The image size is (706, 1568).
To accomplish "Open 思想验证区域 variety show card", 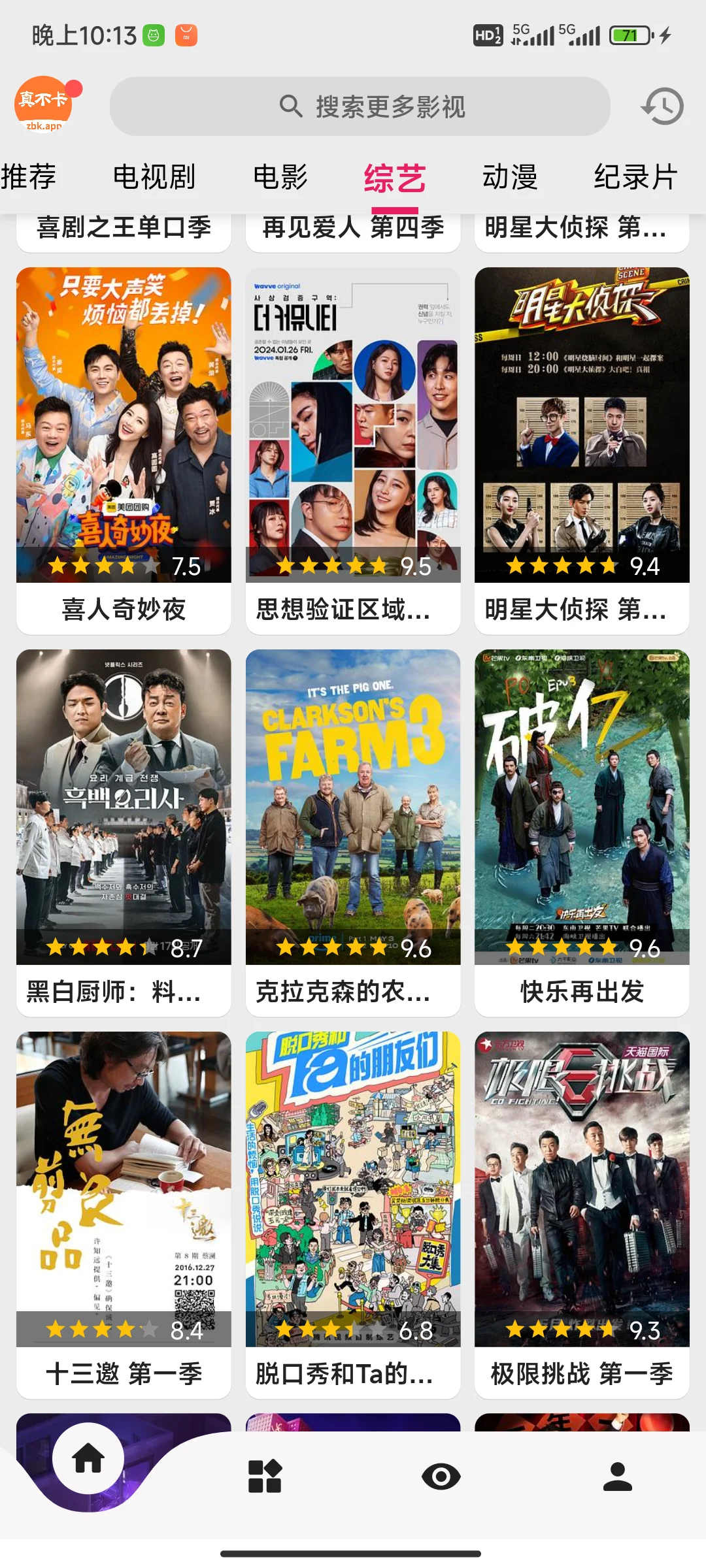I will point(353,451).
